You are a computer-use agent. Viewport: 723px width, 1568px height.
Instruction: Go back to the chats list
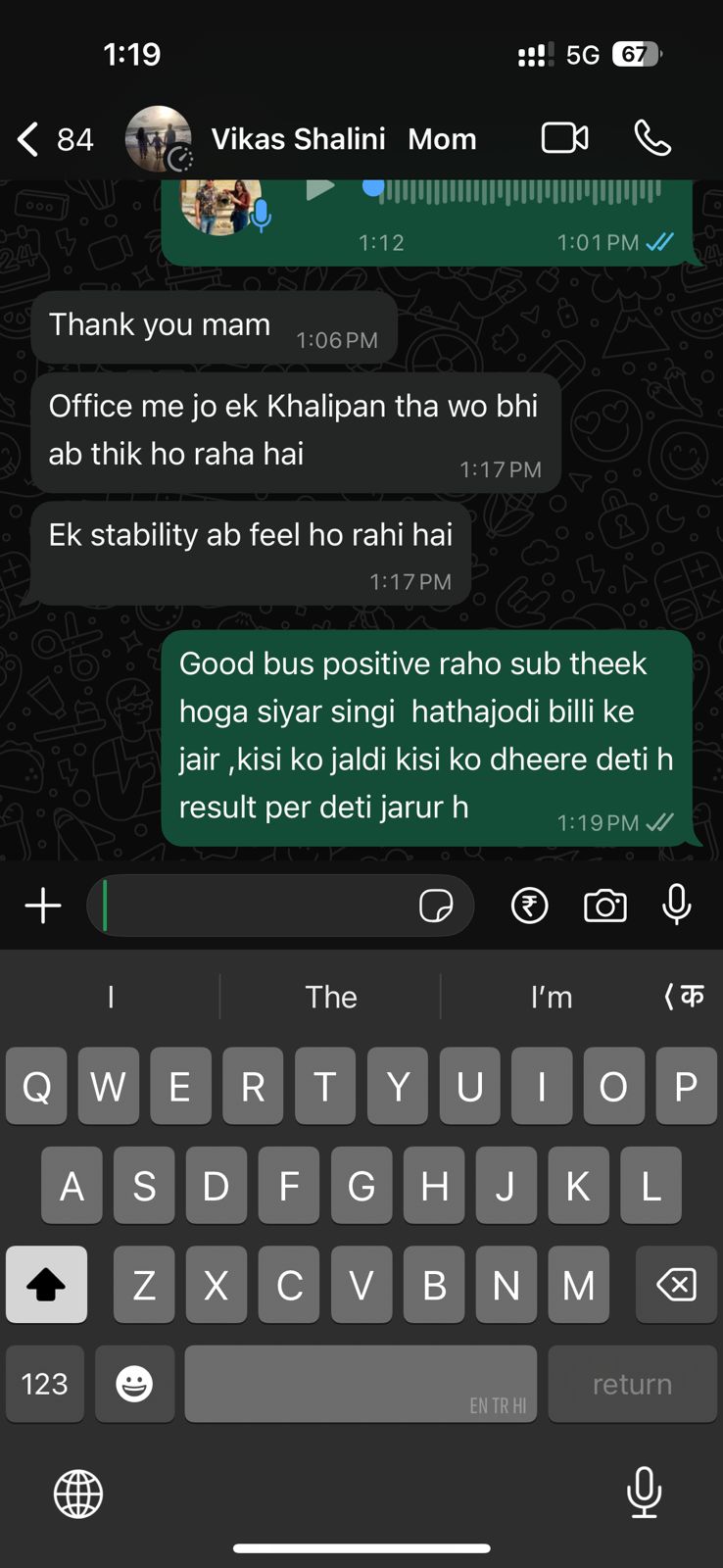coord(29,139)
